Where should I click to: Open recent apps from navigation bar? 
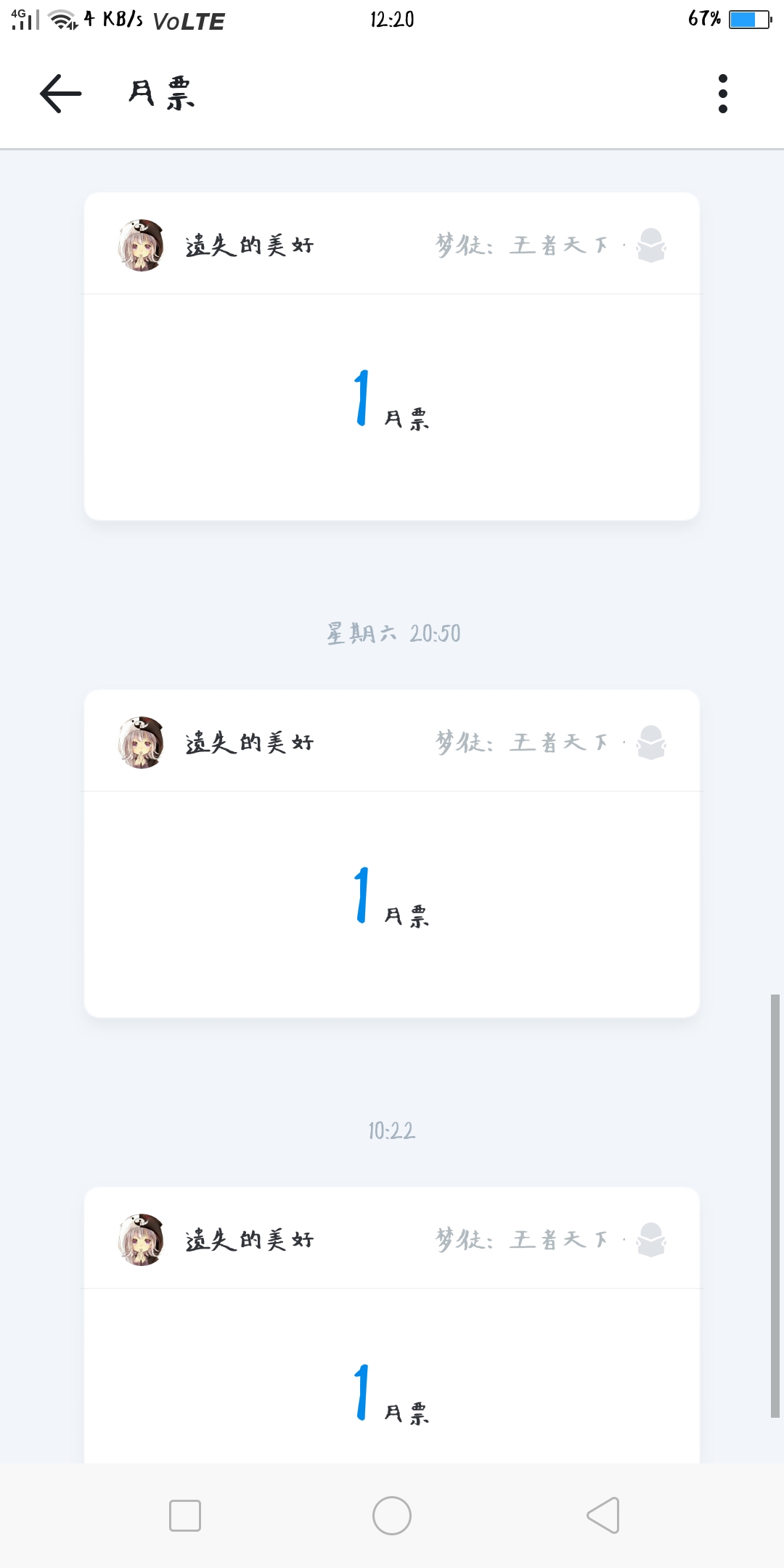coord(185,1516)
